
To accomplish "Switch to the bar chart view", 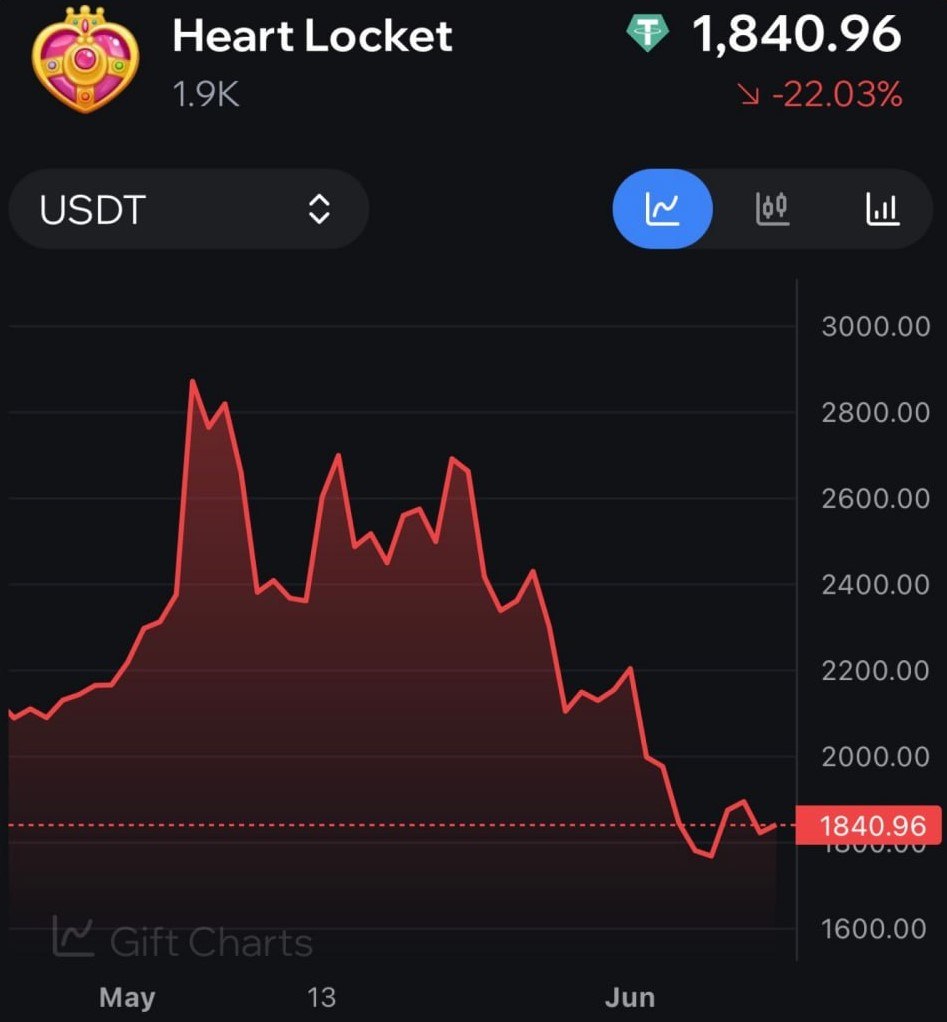I will 882,209.
